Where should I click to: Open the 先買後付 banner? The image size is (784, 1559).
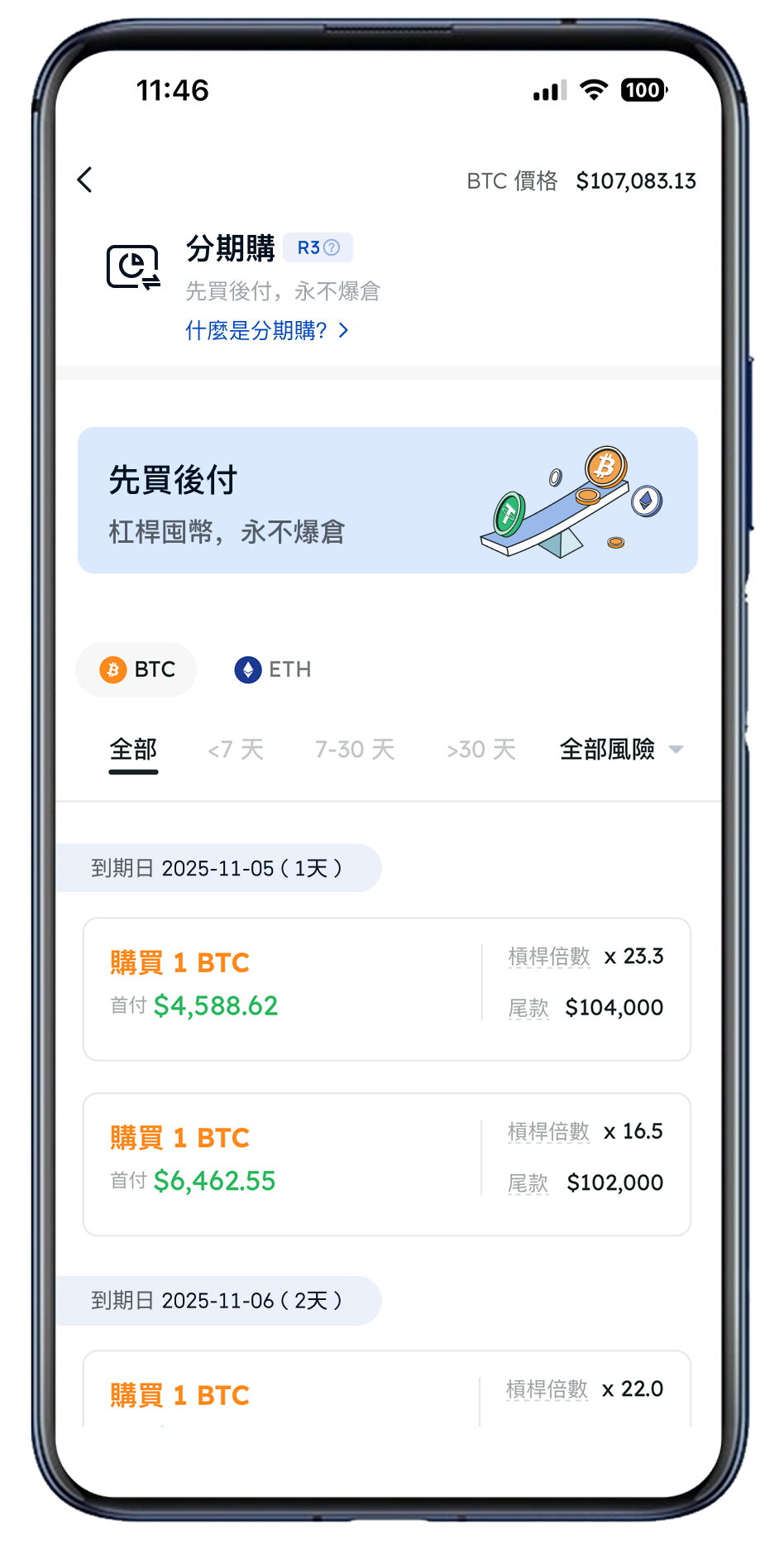click(387, 500)
